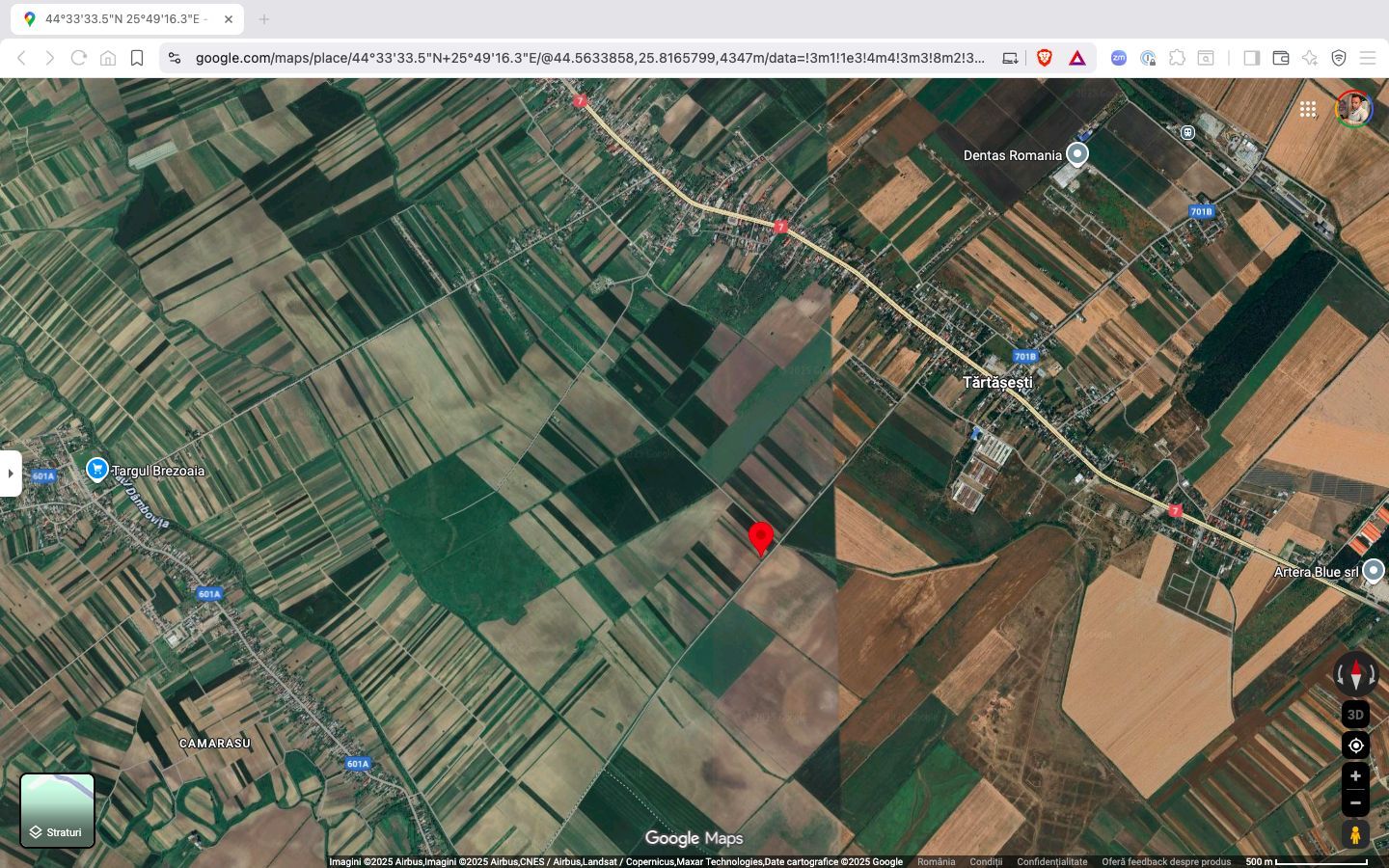Tap the dropped red location pin
1389x868 pixels.
point(761,537)
